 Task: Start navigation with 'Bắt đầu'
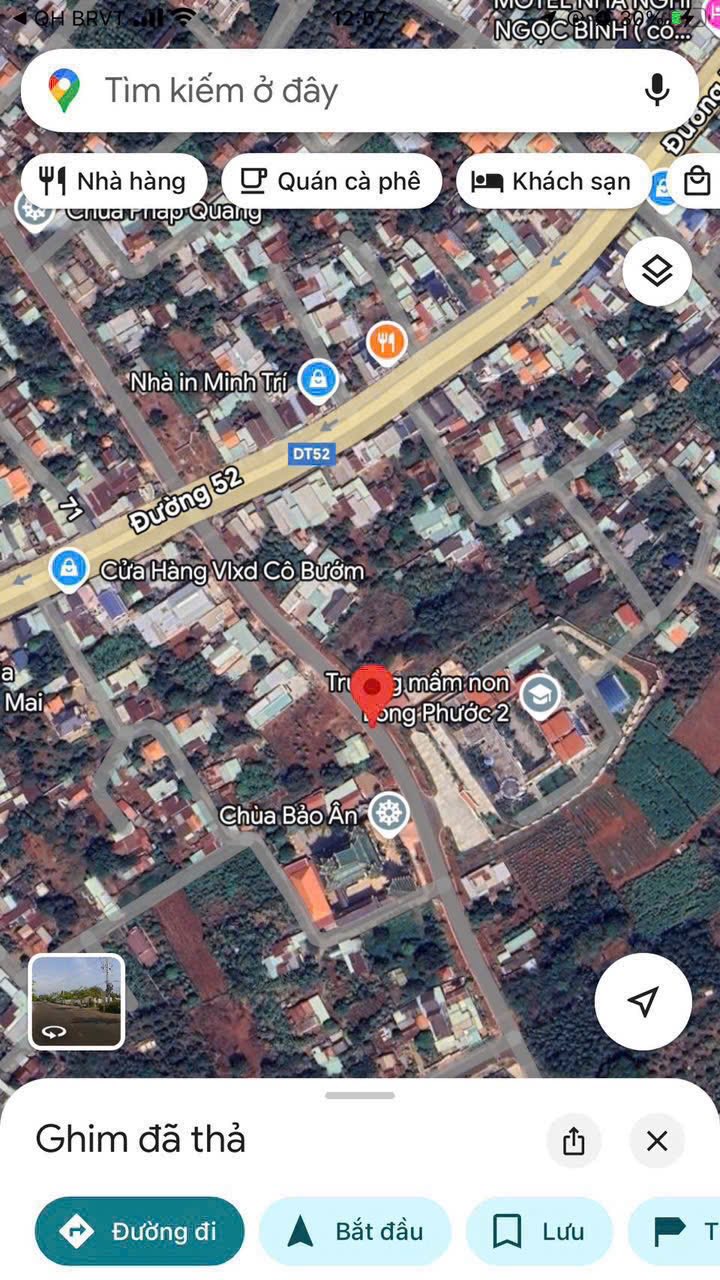pos(355,1231)
